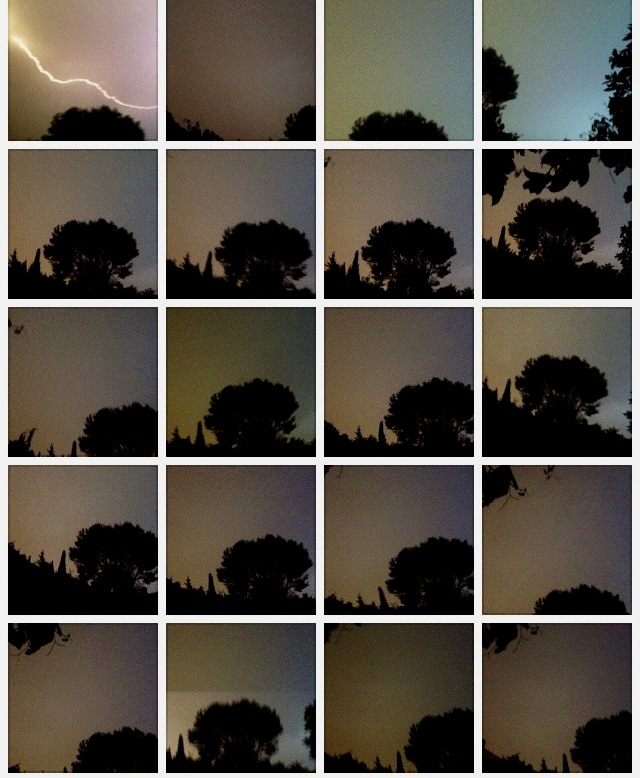Screen dimensions: 640x778
Task: Open the photo with overhanging leaves above tree
Action: coord(556,223)
